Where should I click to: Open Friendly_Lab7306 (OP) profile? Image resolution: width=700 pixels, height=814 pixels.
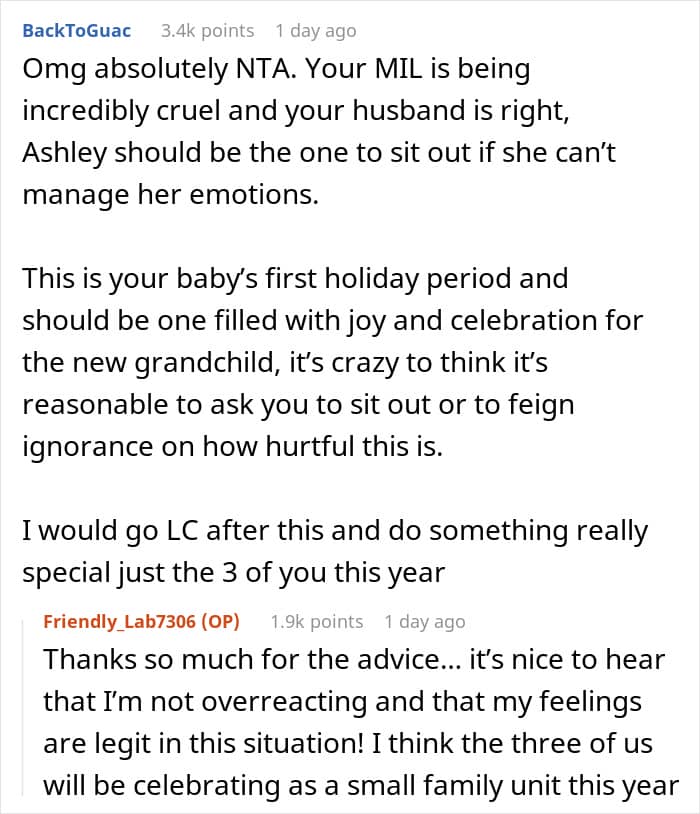click(x=141, y=621)
